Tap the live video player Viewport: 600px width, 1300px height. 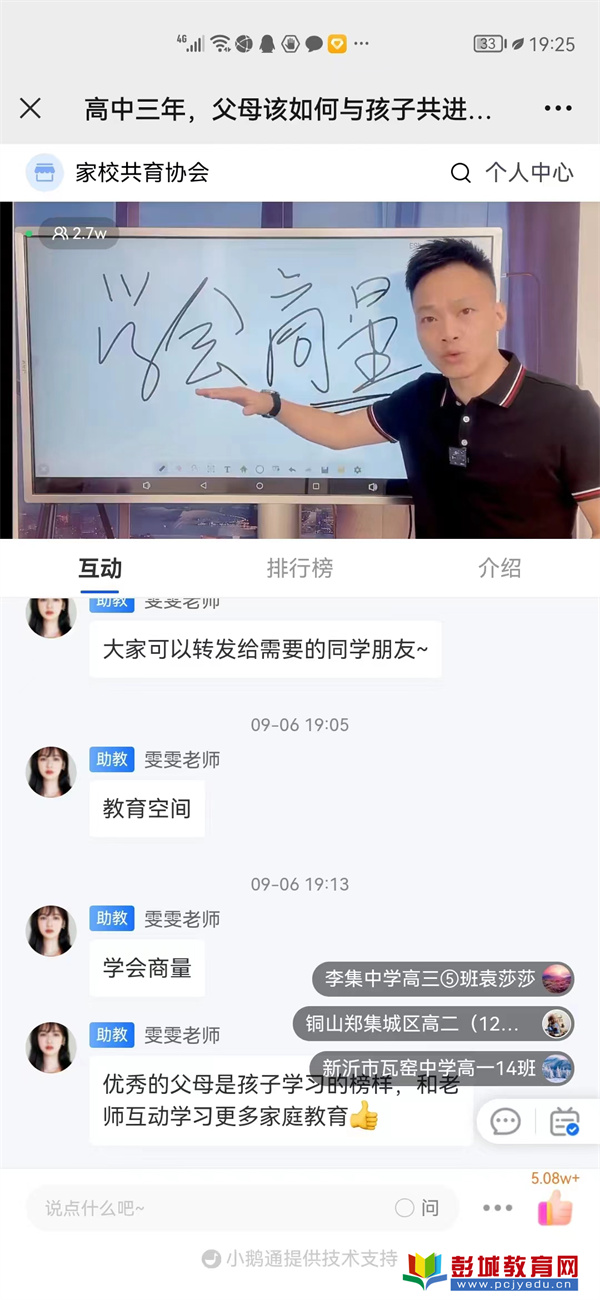300,370
